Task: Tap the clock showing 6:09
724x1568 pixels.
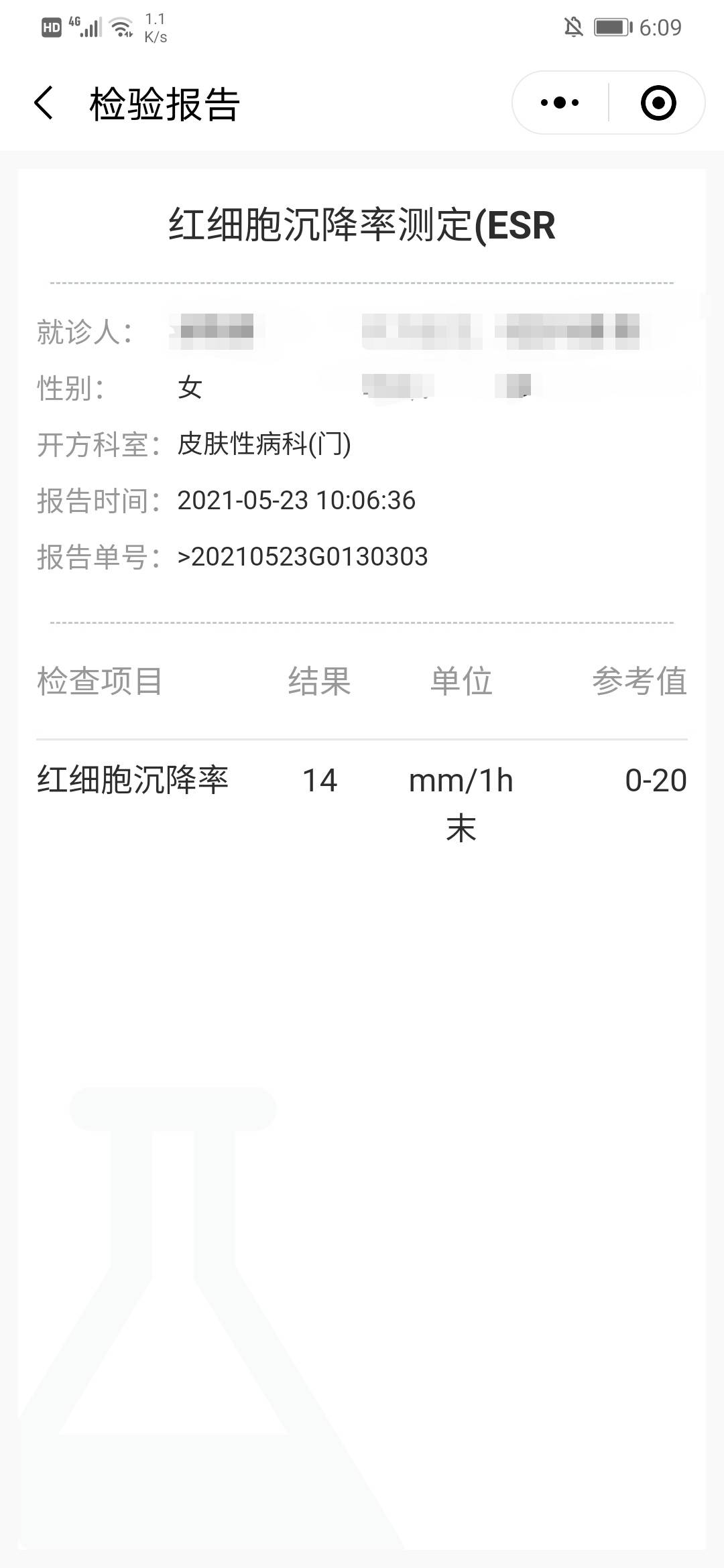Action: click(x=662, y=25)
